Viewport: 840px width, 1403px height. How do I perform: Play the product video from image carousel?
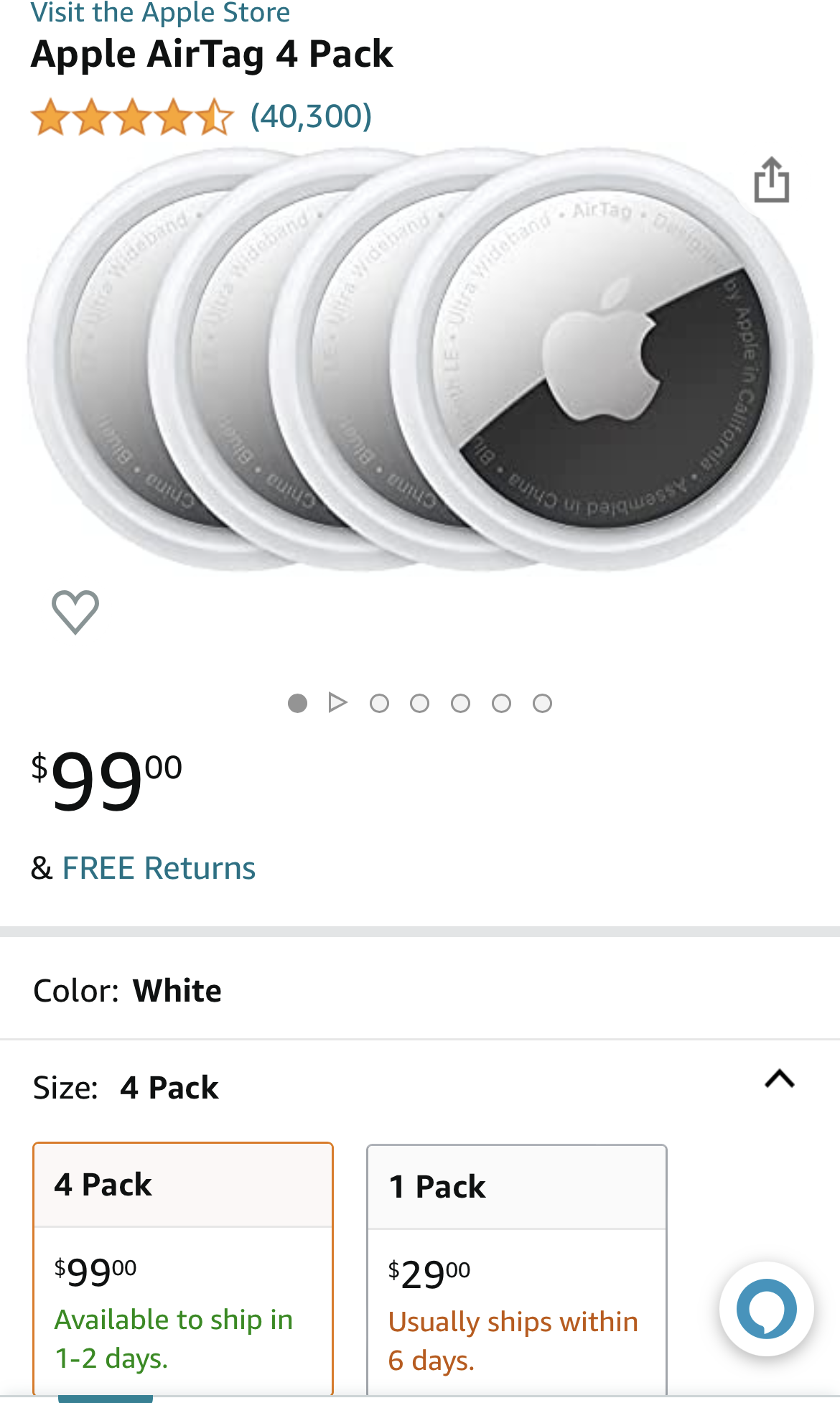[x=337, y=702]
